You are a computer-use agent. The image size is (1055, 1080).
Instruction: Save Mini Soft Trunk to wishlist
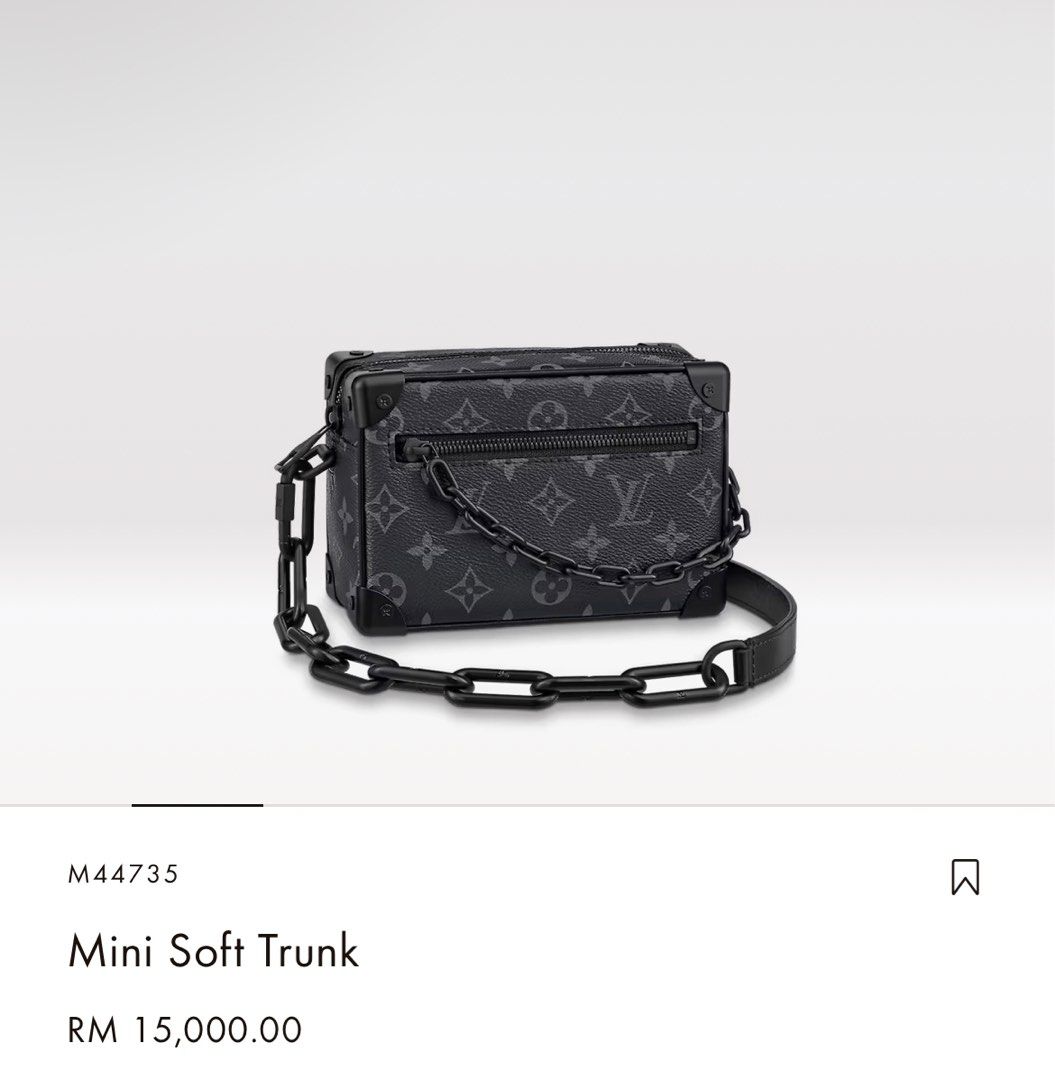tap(965, 877)
